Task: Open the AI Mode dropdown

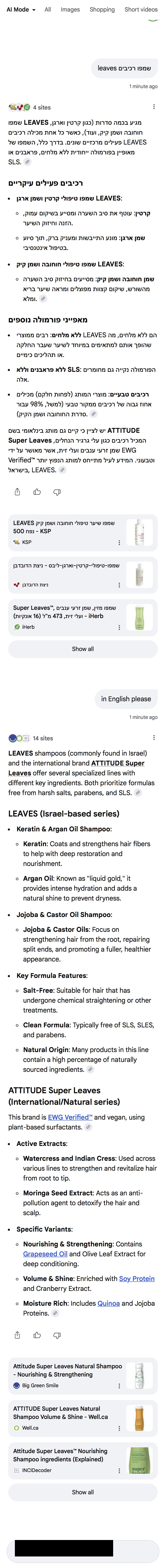Action: (x=21, y=10)
